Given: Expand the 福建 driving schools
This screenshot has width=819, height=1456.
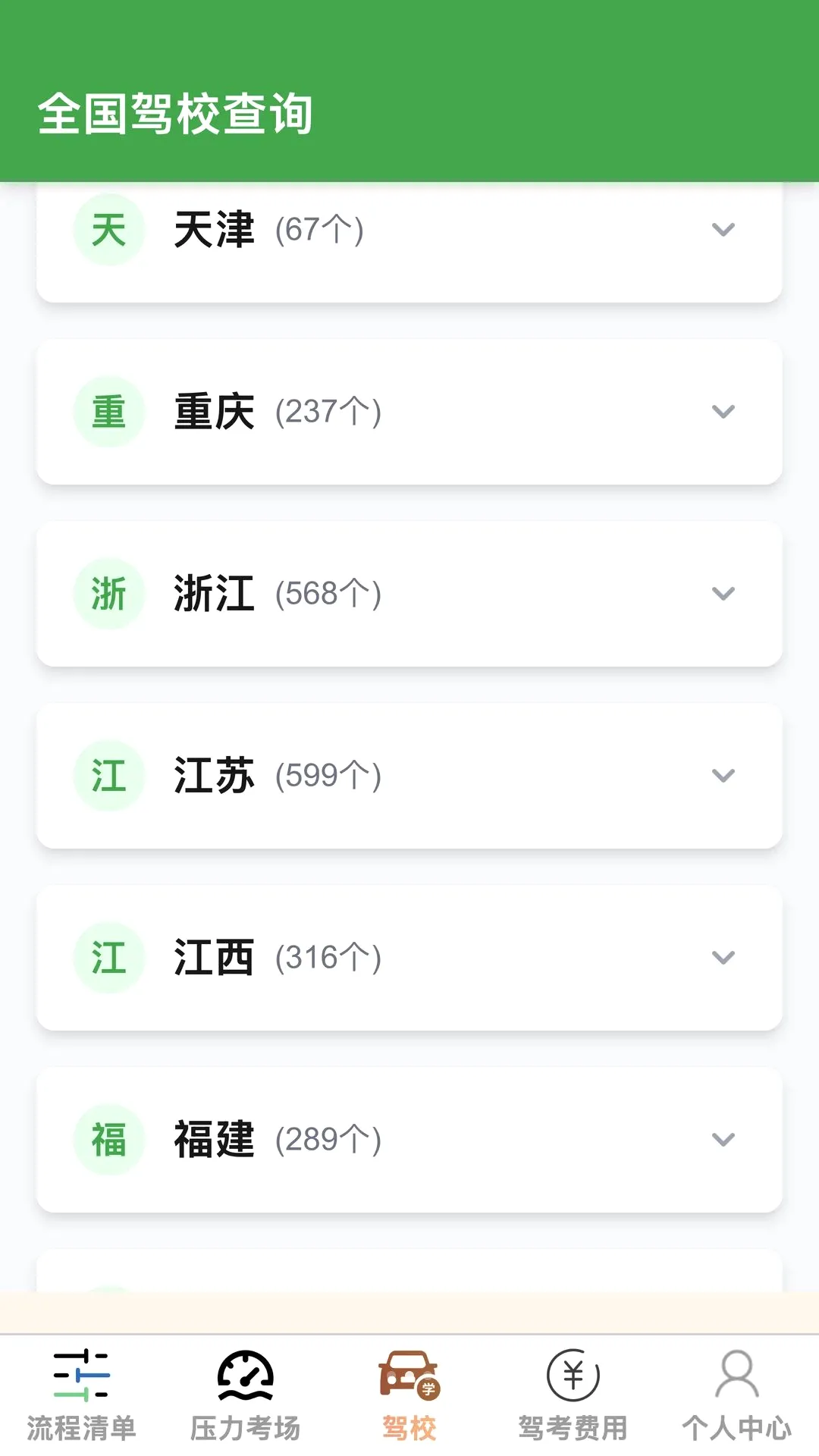Looking at the screenshot, I should coord(409,1140).
